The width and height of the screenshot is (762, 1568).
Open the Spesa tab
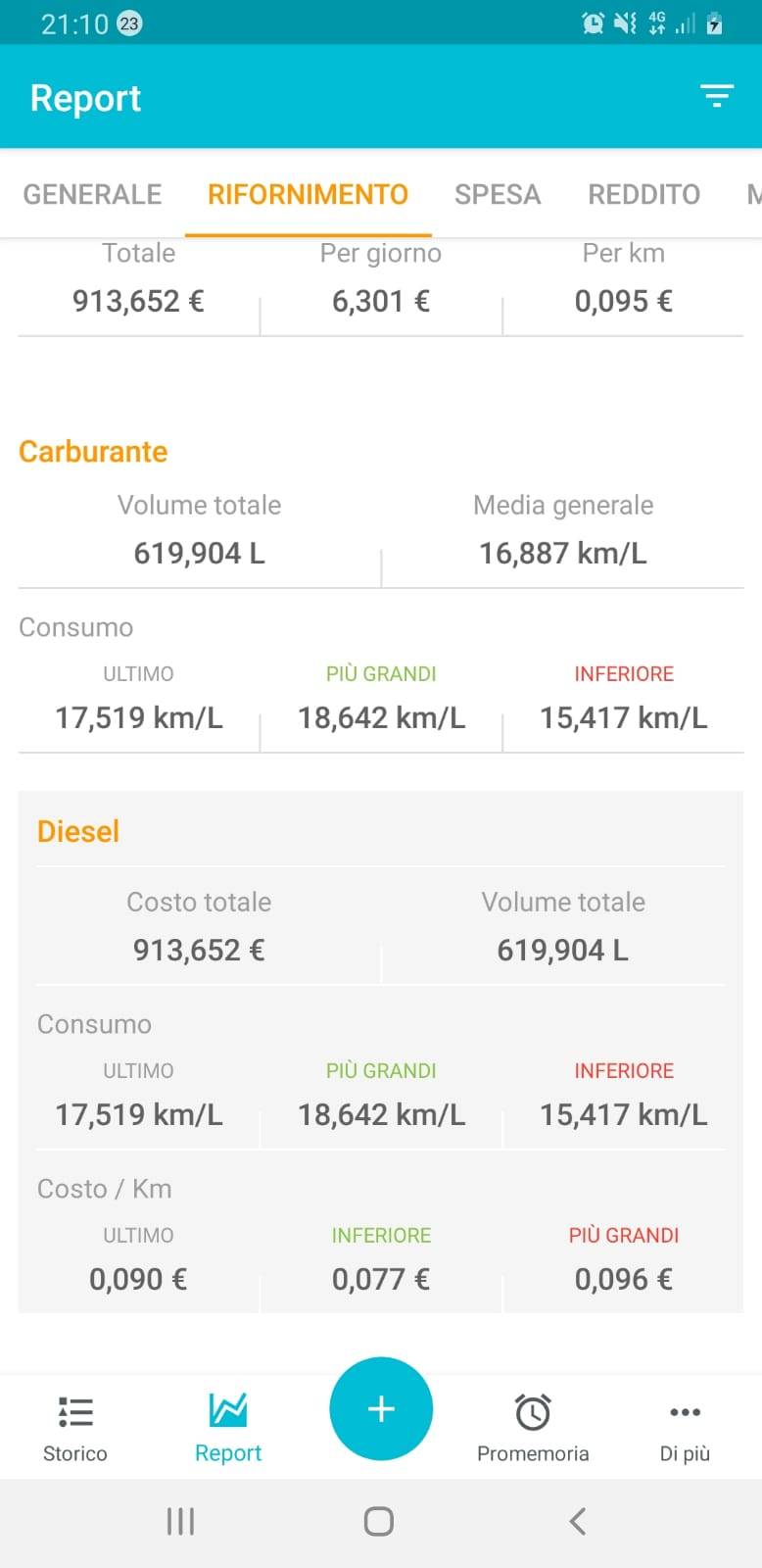click(498, 194)
